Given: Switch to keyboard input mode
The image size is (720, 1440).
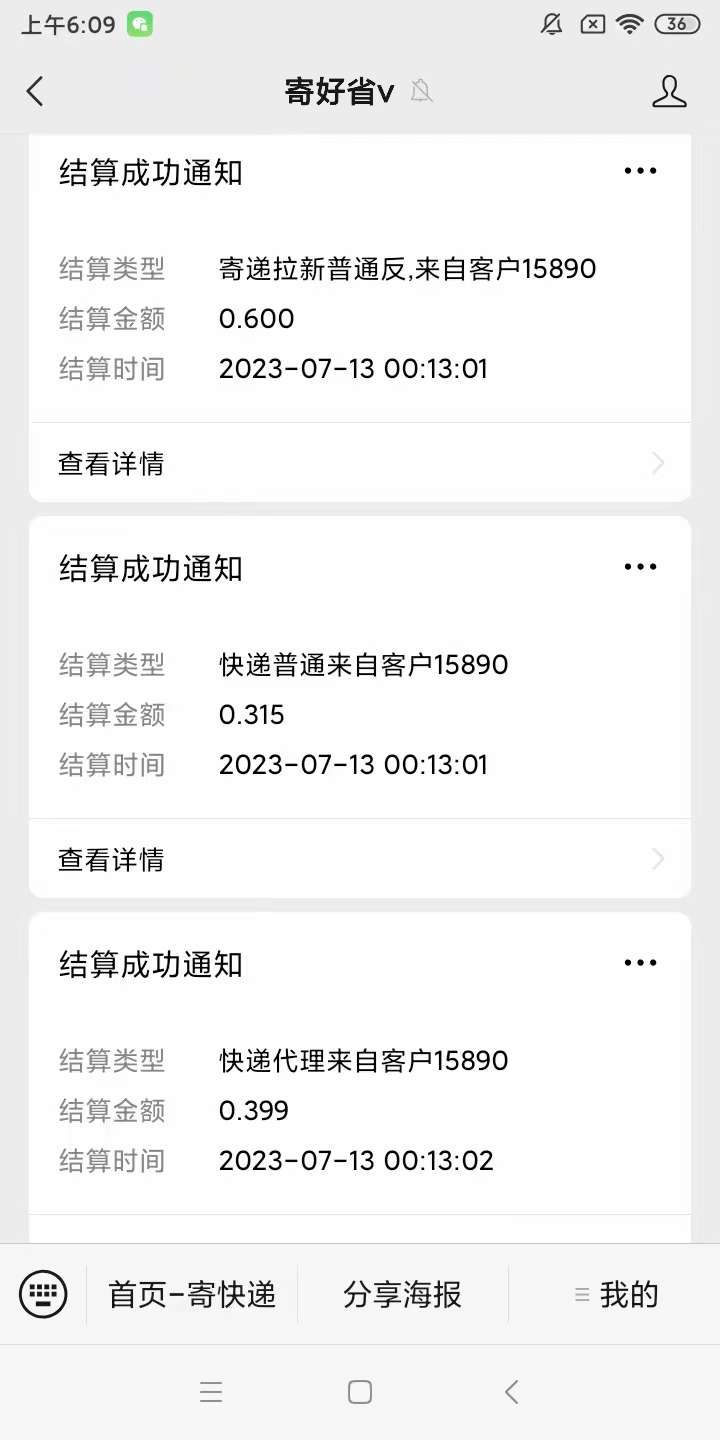Looking at the screenshot, I should (43, 1295).
